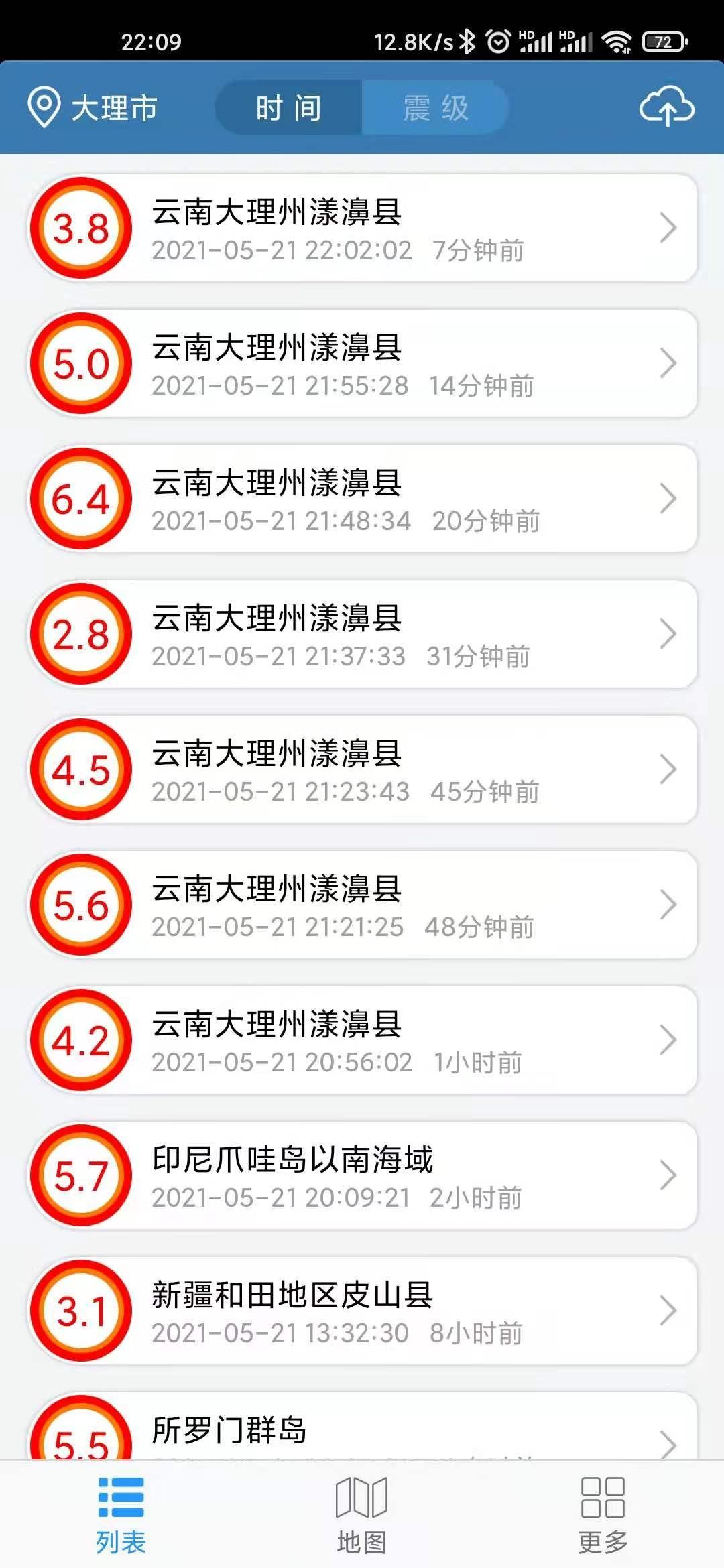Open the 2.8 magnitude quake from 31分钟前
This screenshot has width=724, height=1568.
pos(363,634)
